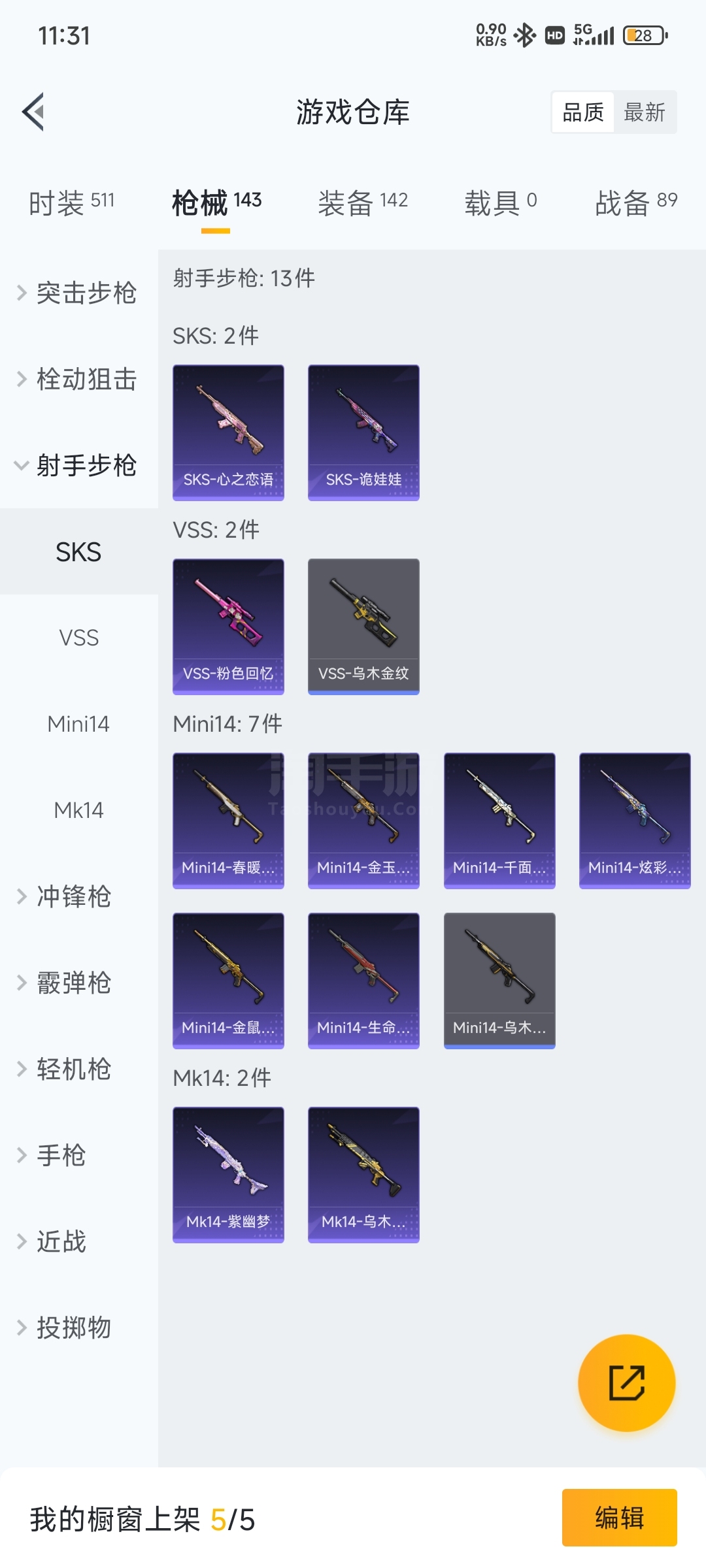
Task: Expand the 冲锋枪 category
Action: [79, 896]
